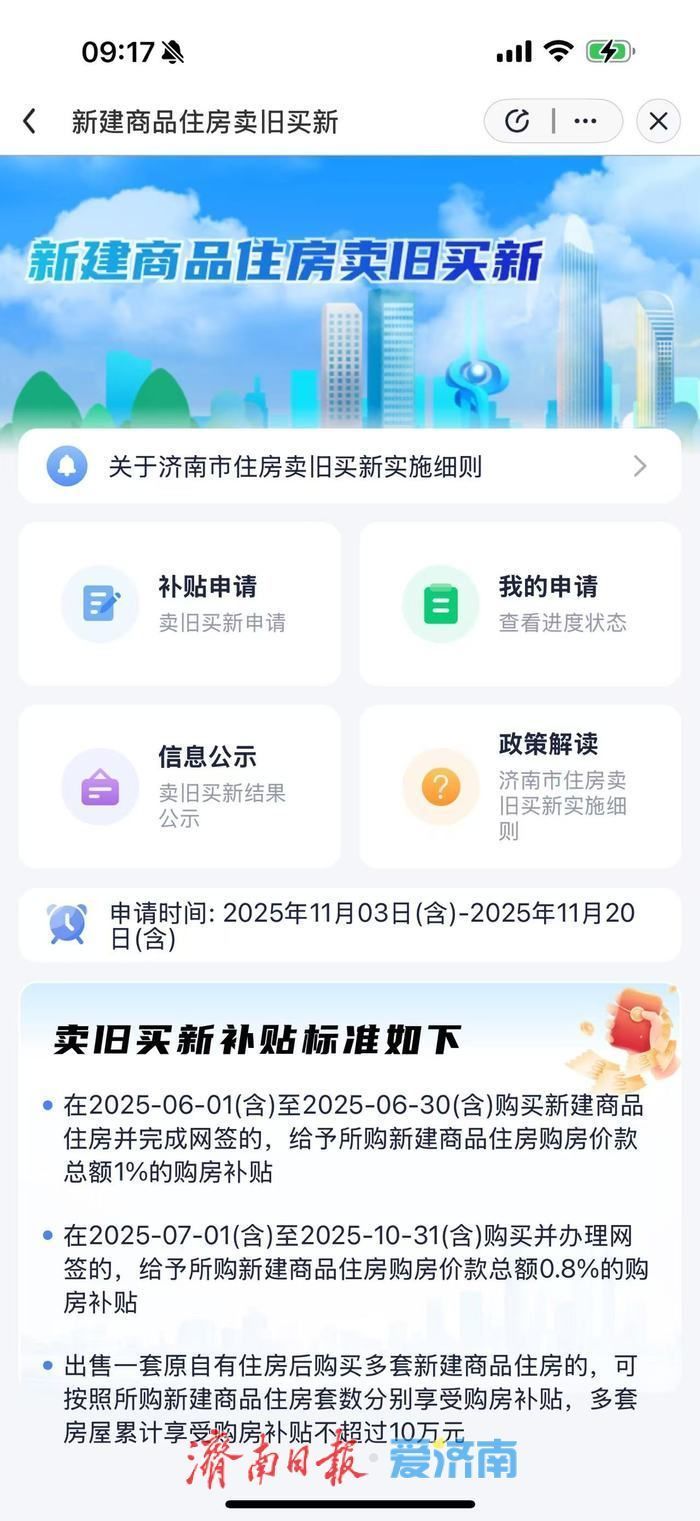Open the three-dot more options menu
Screen dimensions: 700x1521
coord(586,122)
